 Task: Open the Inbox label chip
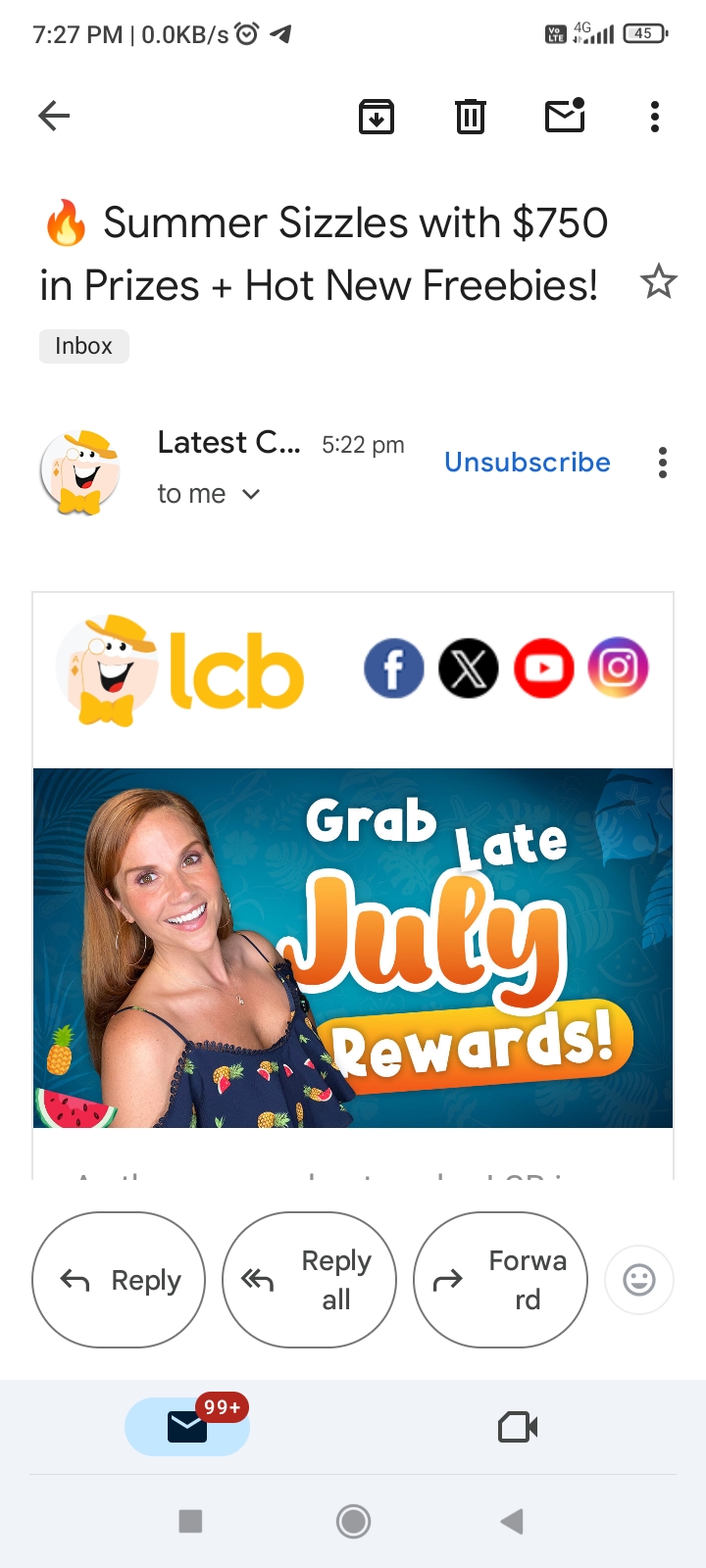(x=84, y=346)
